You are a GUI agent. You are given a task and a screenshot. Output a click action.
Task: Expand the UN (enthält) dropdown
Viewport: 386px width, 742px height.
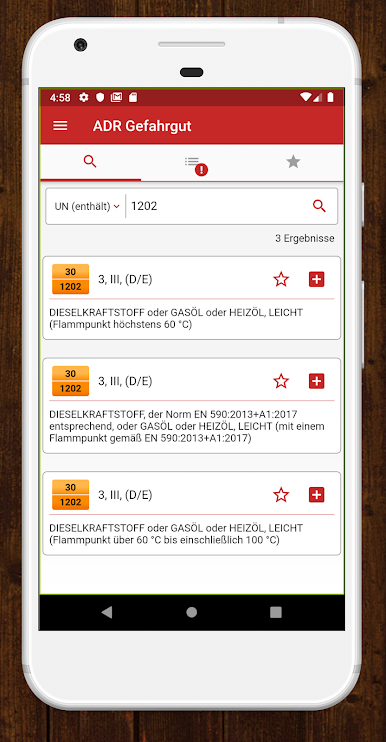pos(87,206)
